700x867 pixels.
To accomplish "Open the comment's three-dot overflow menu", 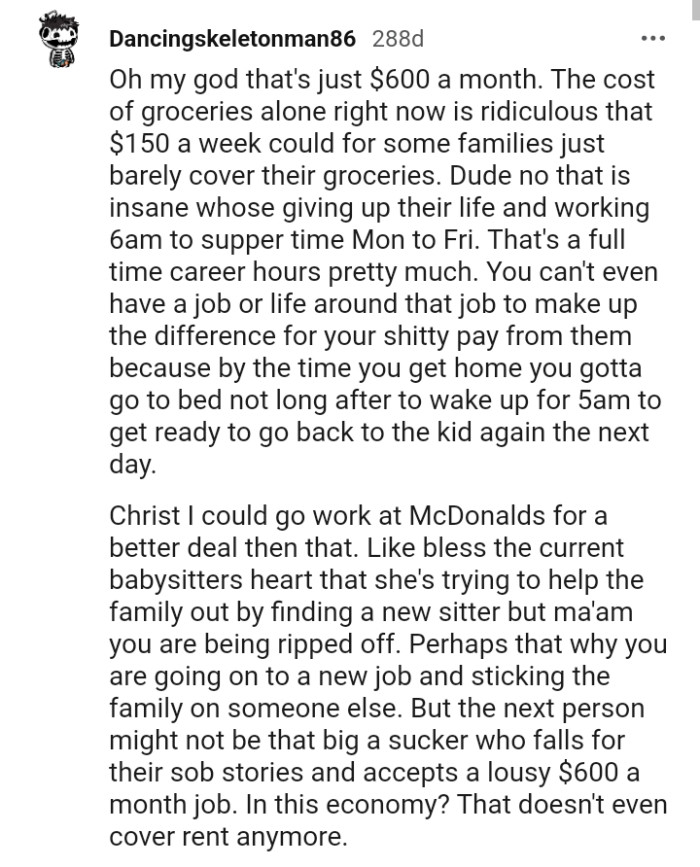I will [x=653, y=40].
